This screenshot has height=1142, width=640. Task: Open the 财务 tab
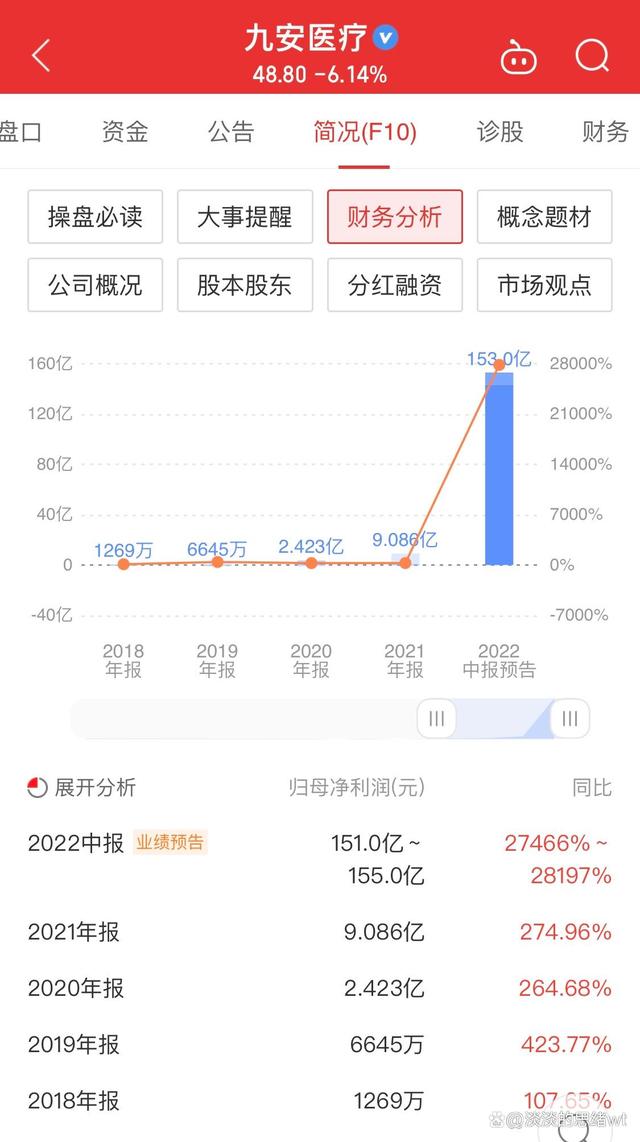[605, 131]
